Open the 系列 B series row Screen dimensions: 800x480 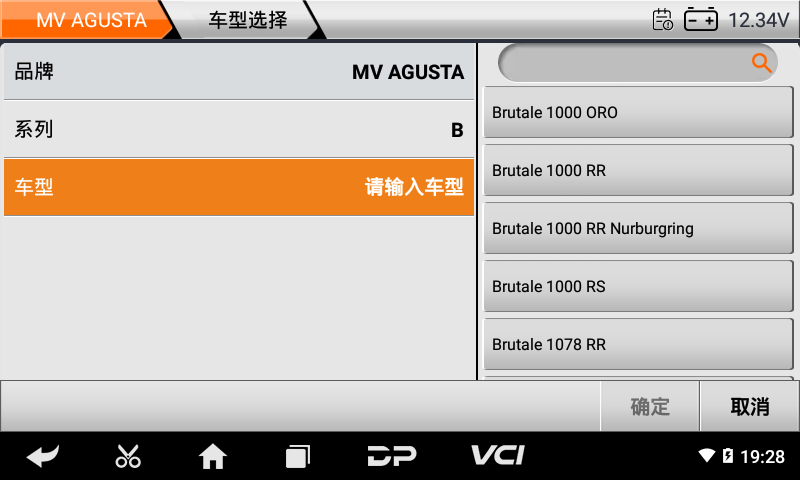coord(238,130)
